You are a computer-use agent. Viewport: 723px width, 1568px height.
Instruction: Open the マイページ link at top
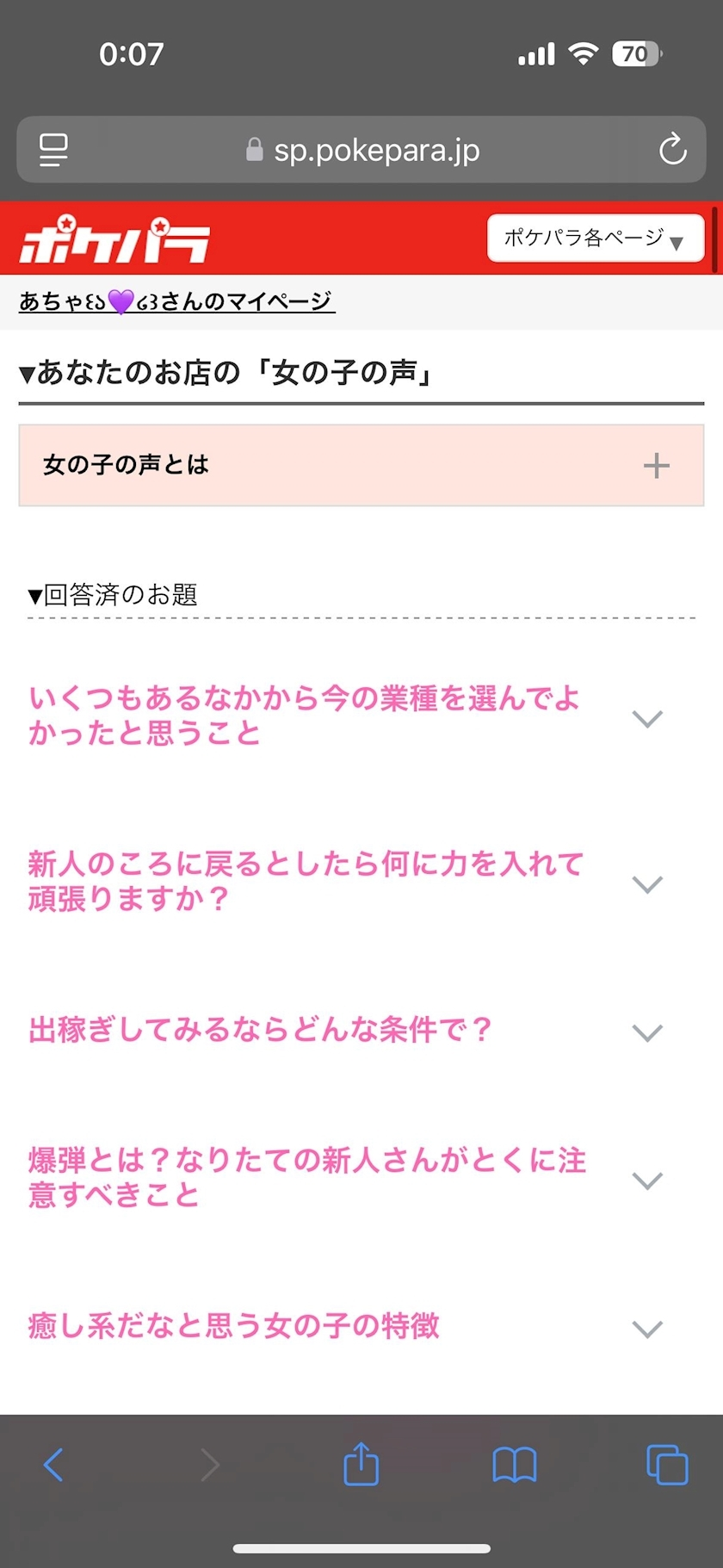click(176, 301)
